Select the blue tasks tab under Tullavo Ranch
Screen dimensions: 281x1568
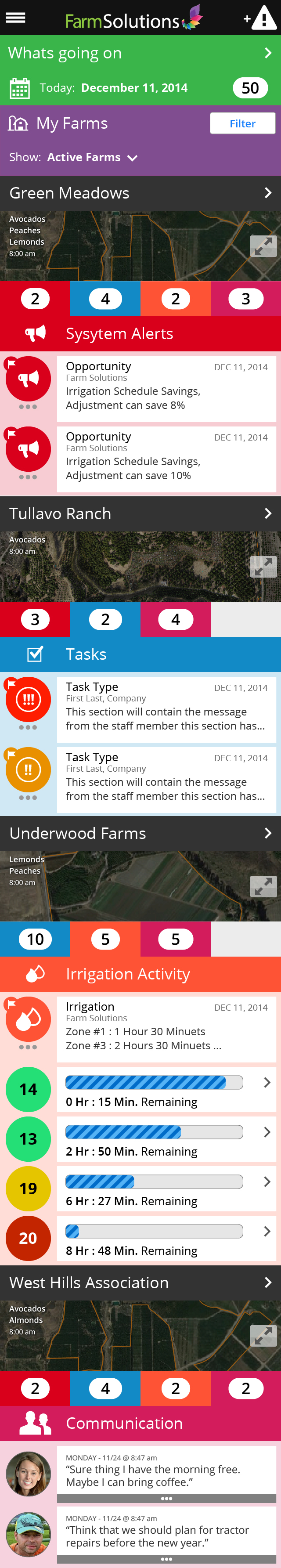(x=105, y=620)
